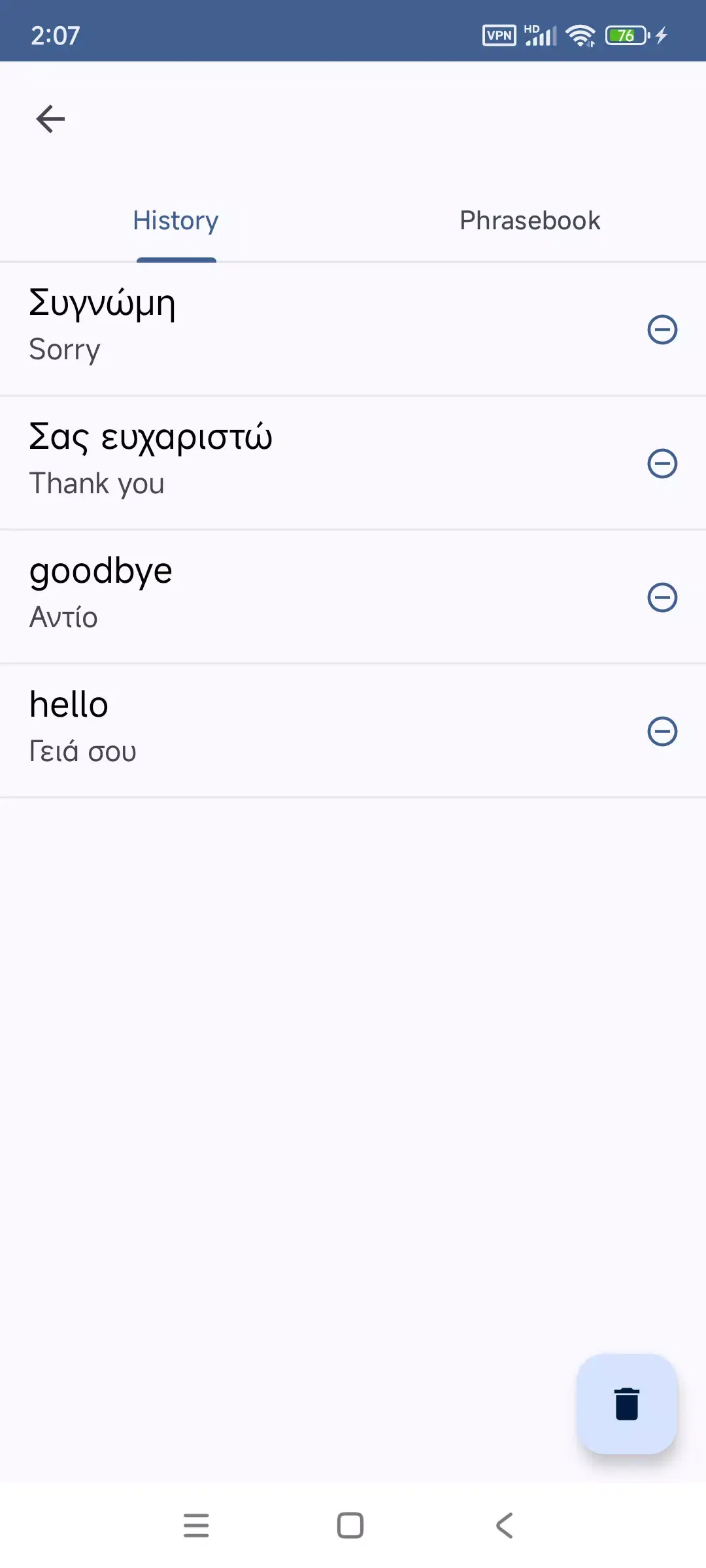Tap the trash button to clear history
The width and height of the screenshot is (706, 1568).
coord(628,1402)
